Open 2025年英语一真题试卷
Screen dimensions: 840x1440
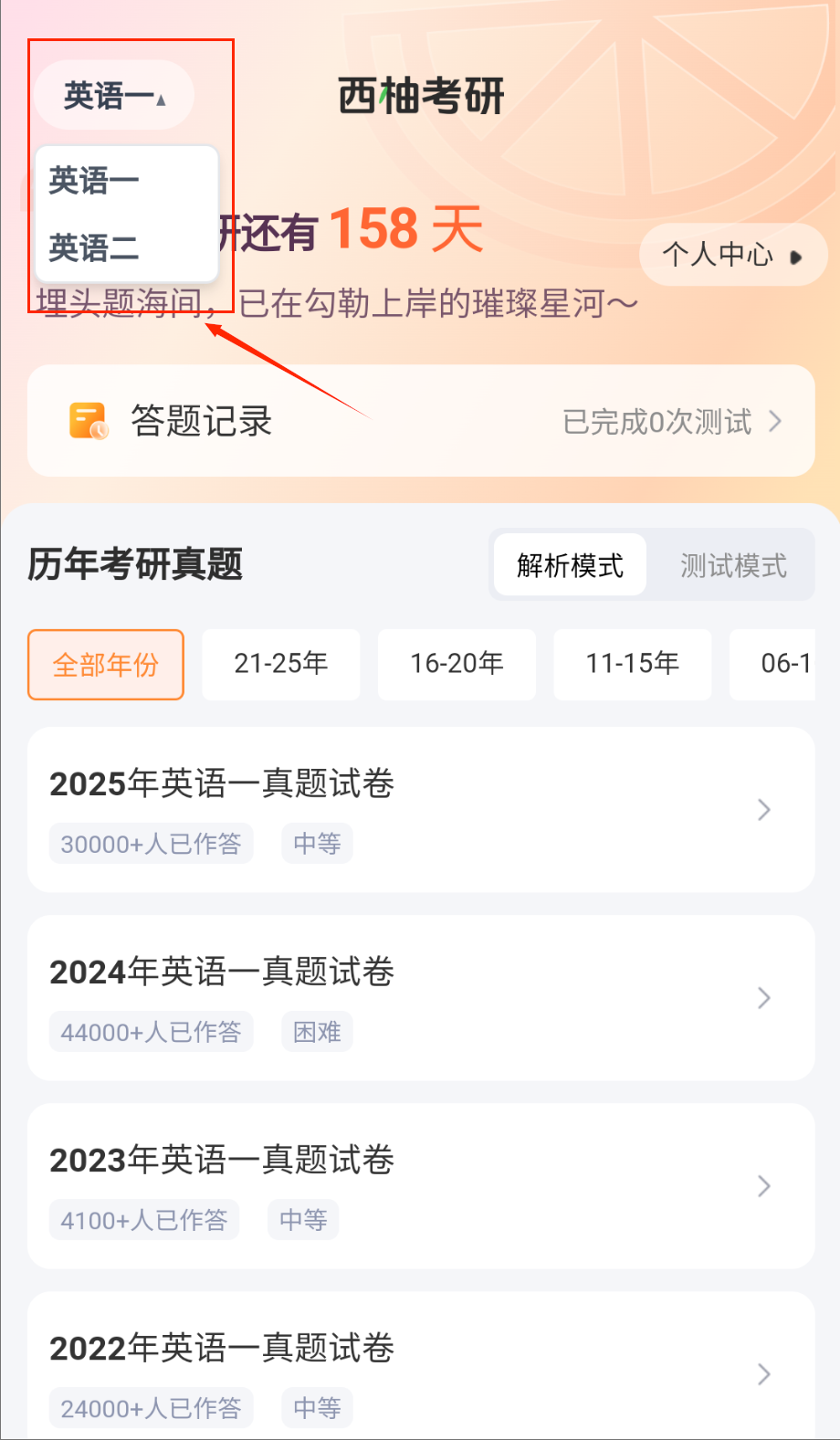pos(421,809)
